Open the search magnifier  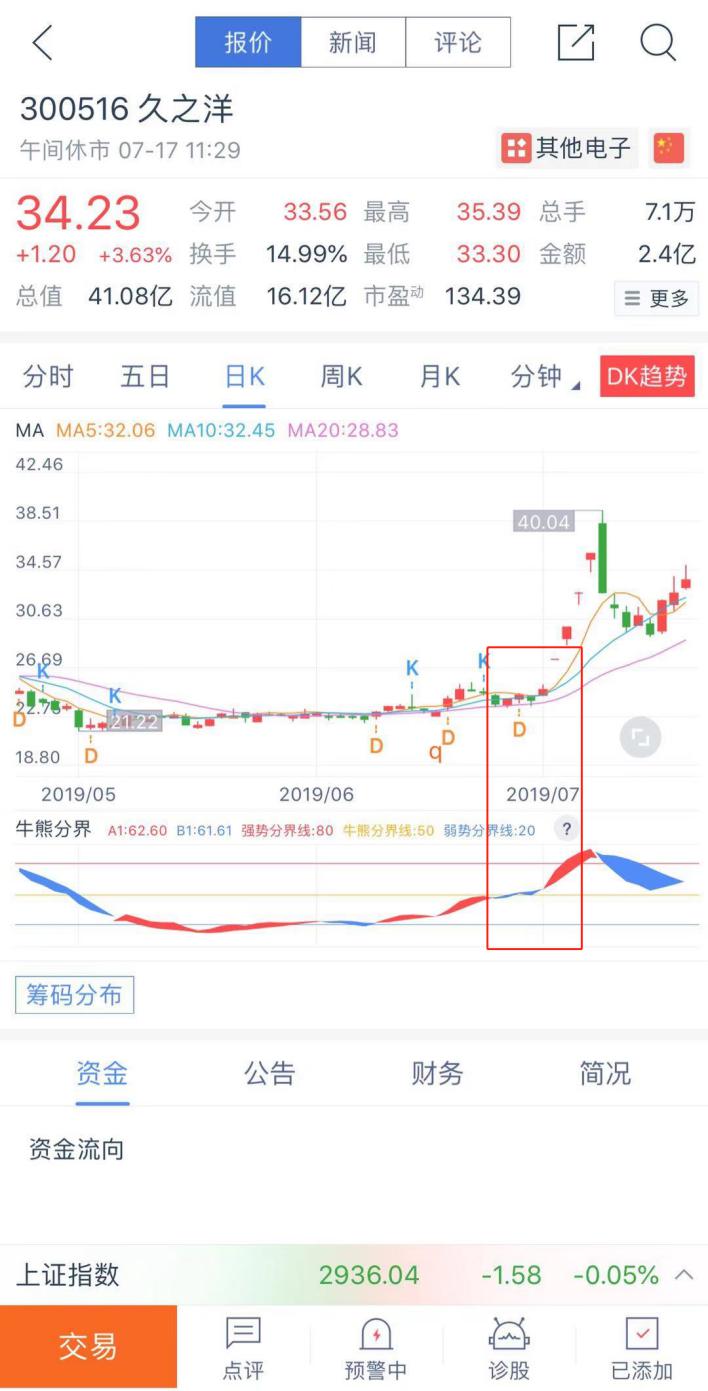click(657, 42)
